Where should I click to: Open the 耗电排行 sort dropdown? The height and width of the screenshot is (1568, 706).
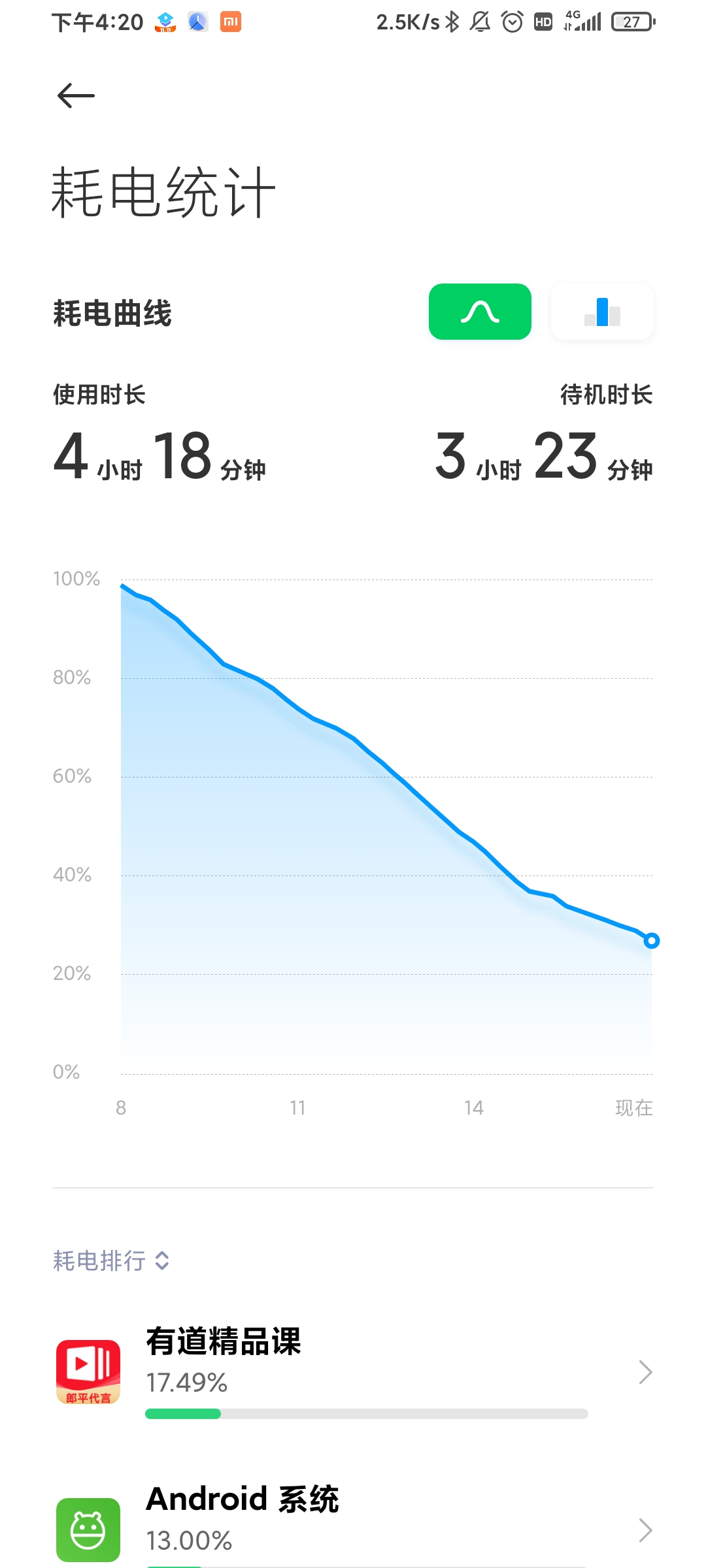[x=111, y=1260]
